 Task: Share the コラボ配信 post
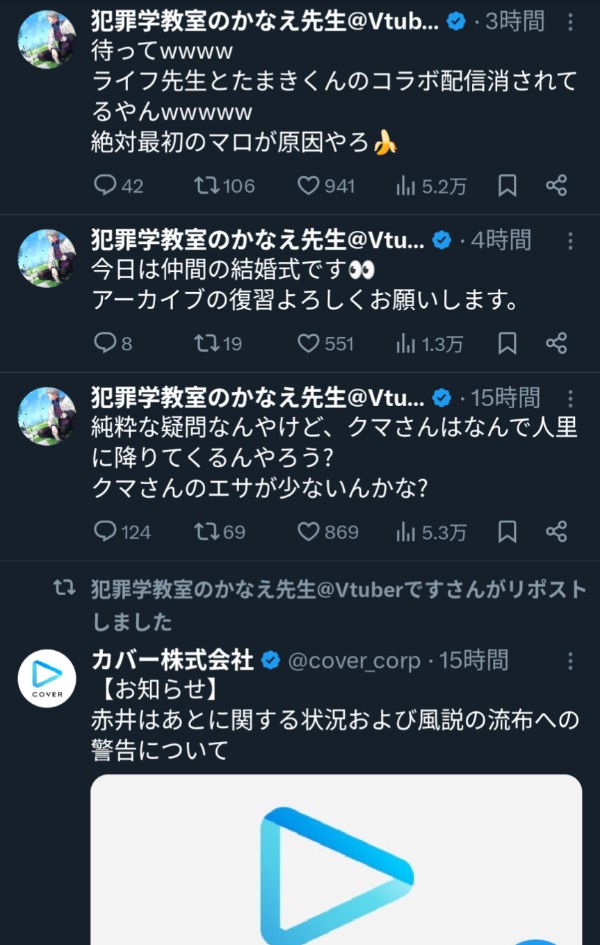click(557, 185)
